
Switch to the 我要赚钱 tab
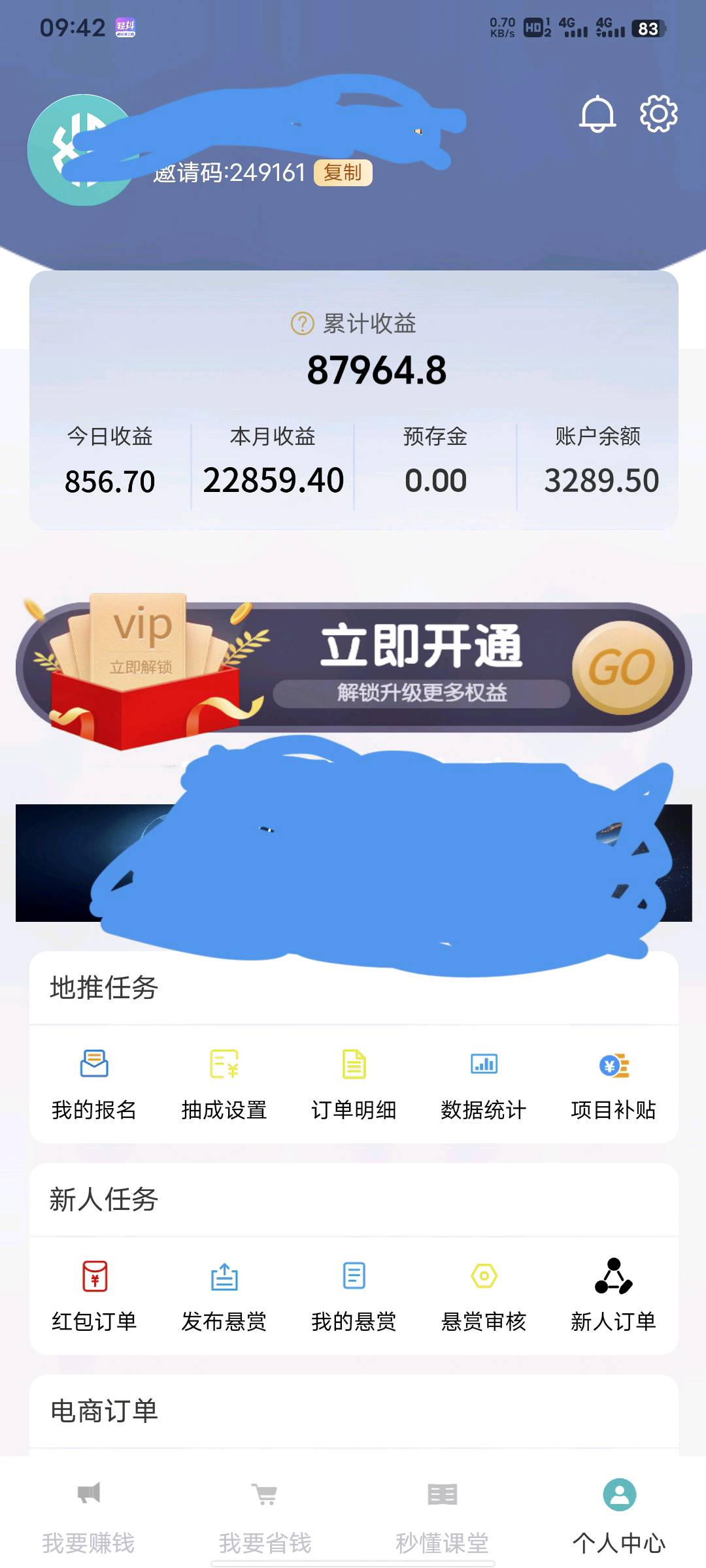tap(88, 1516)
